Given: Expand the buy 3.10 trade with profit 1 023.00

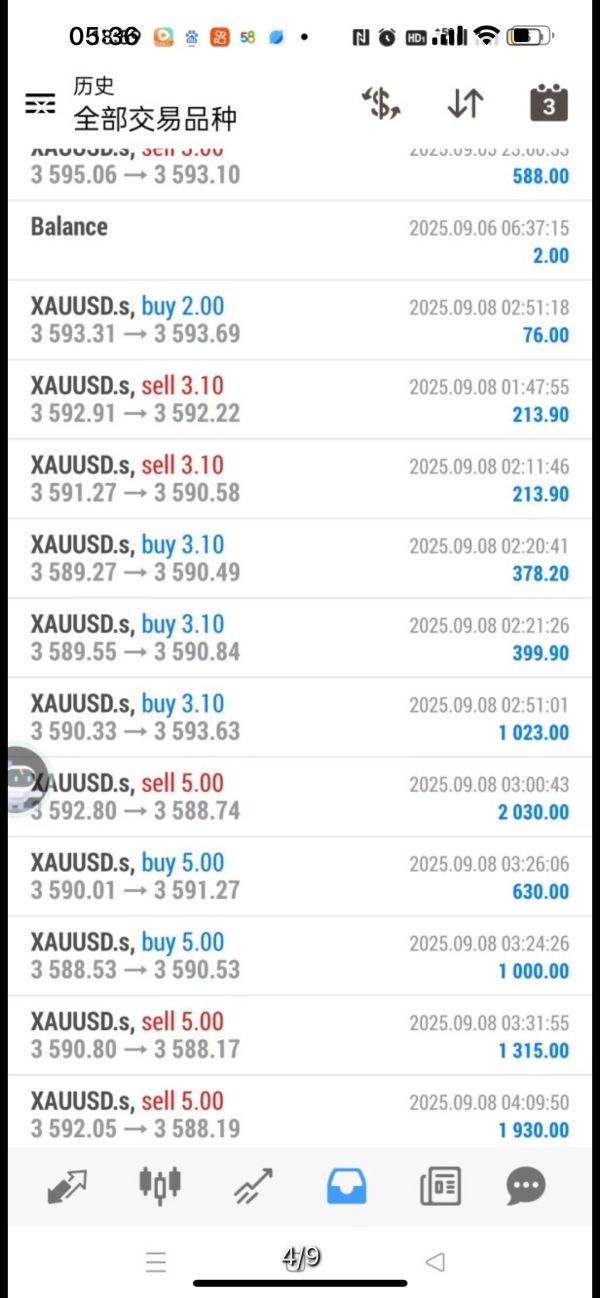Looking at the screenshot, I should pos(300,717).
